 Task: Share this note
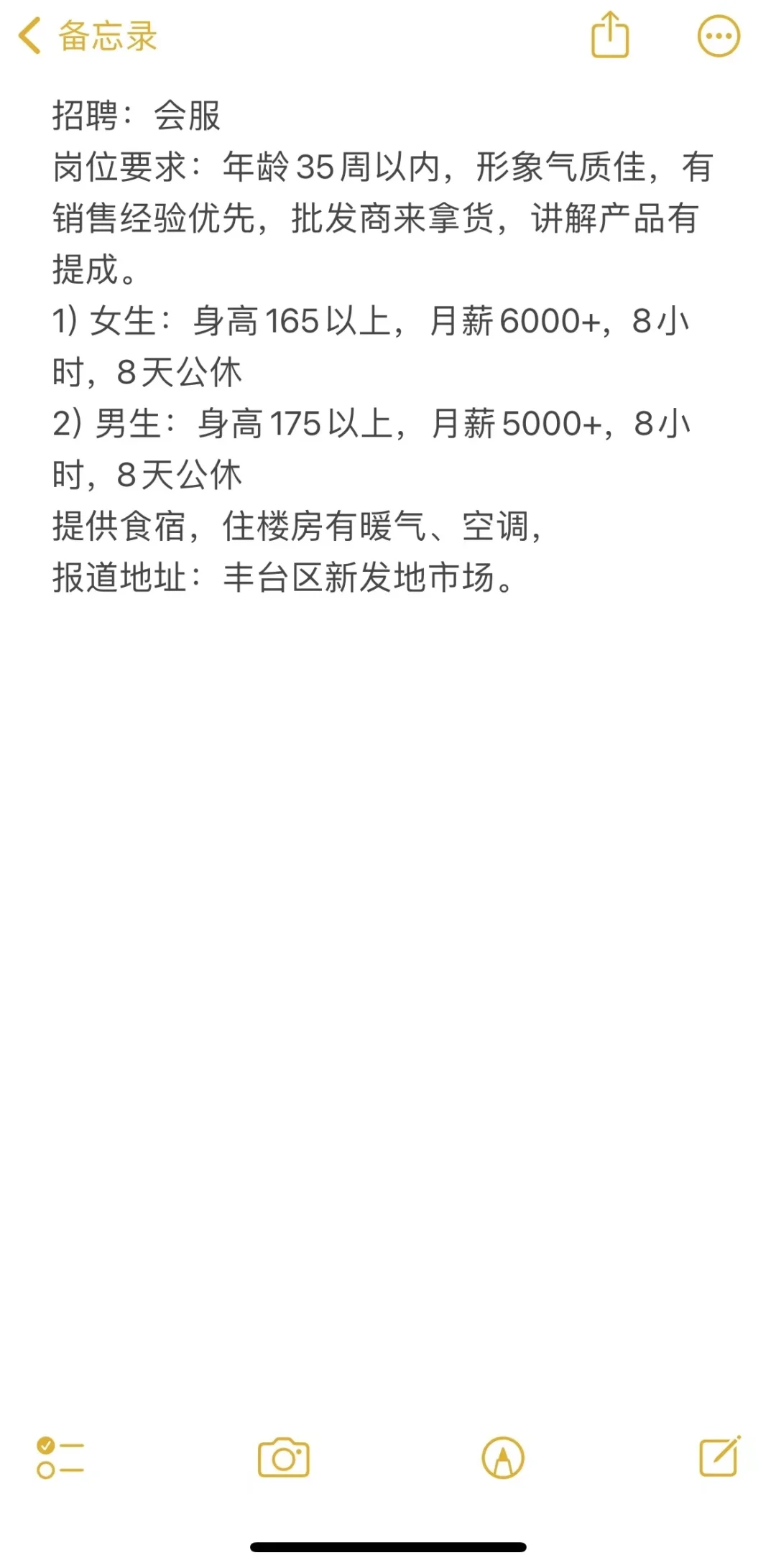(x=610, y=34)
